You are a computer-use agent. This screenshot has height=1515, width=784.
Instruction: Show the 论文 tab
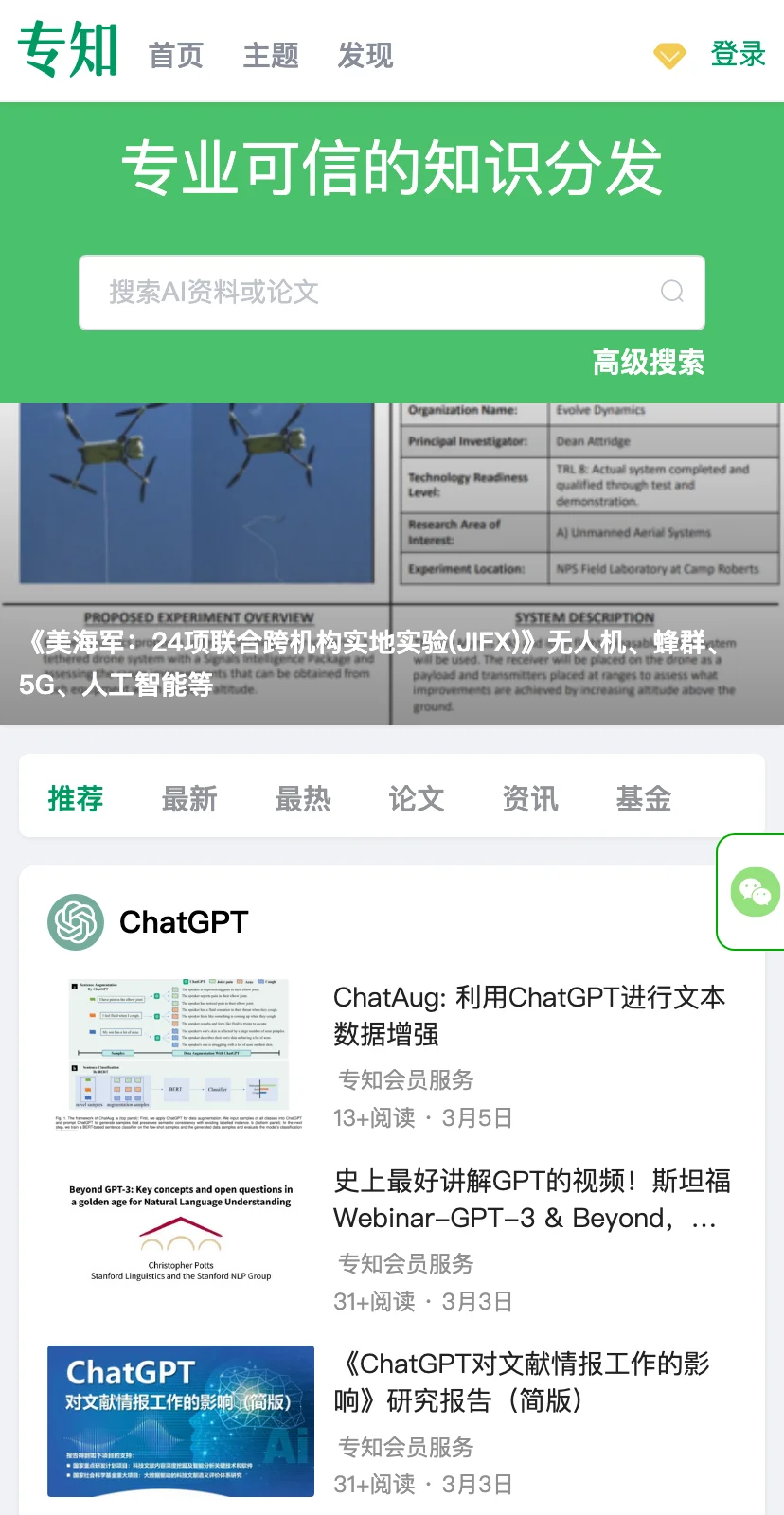(x=417, y=798)
